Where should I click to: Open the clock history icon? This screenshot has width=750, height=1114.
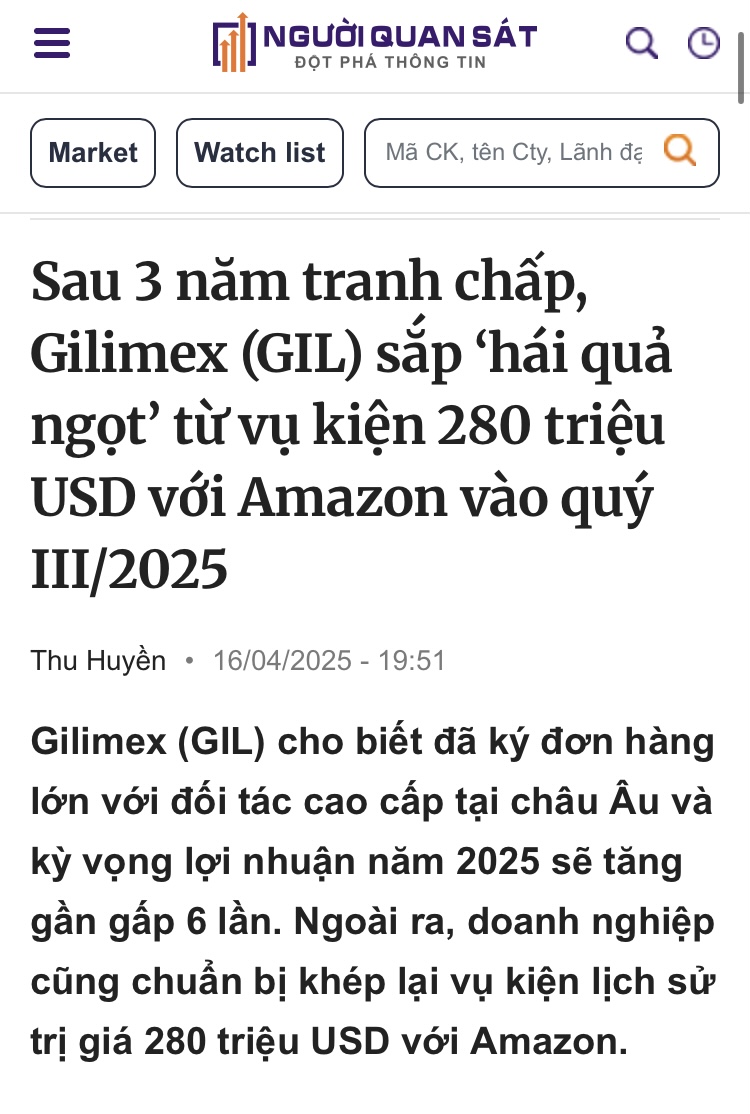click(704, 42)
